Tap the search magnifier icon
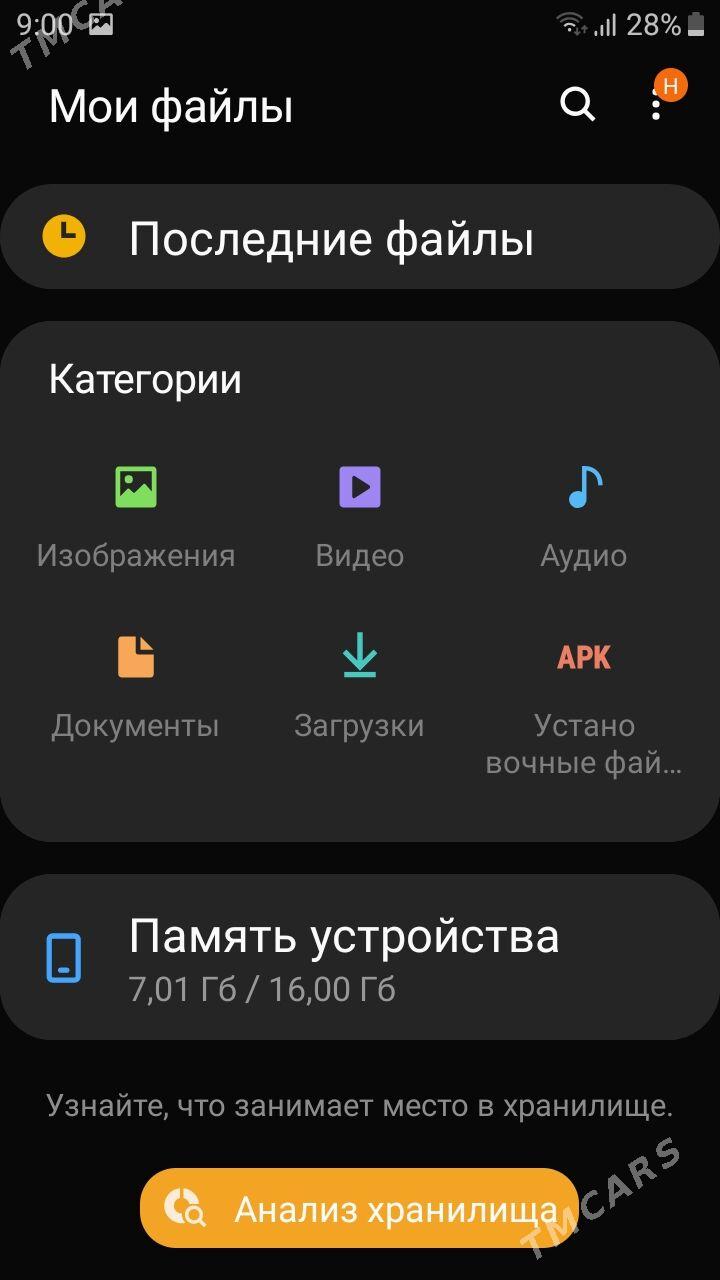 click(577, 104)
